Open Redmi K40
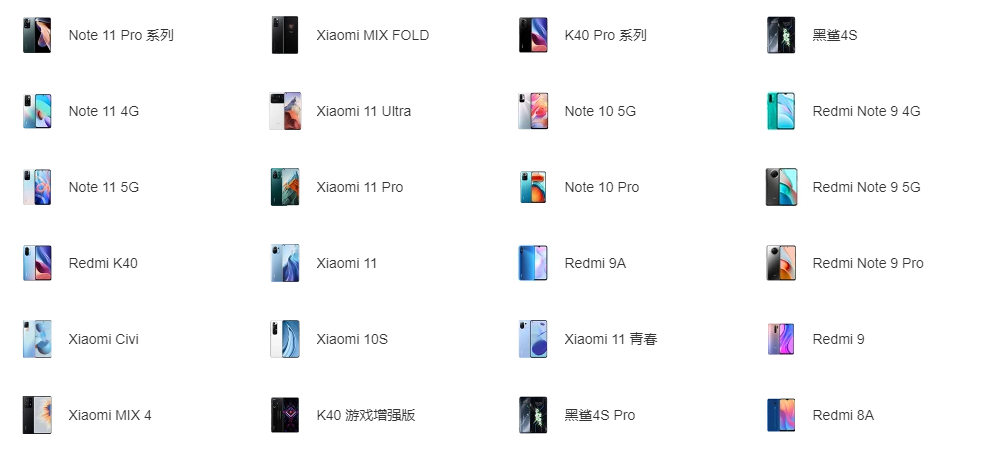Screen dimensions: 984x450 coord(102,263)
